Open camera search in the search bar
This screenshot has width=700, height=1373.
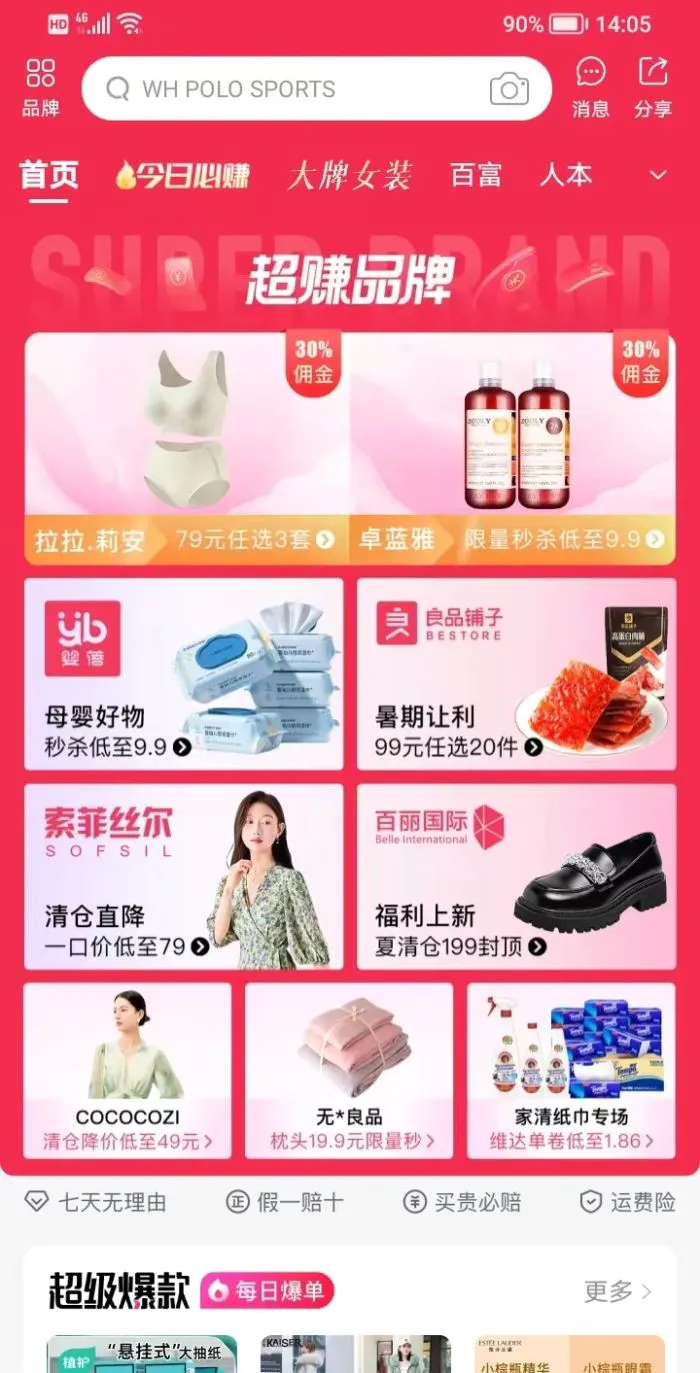(x=509, y=89)
